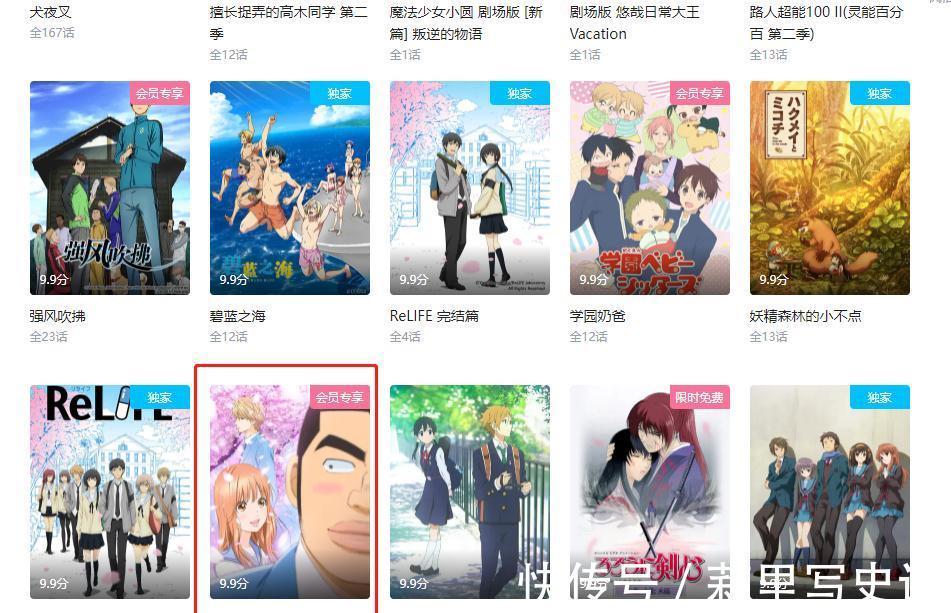Screen dimensions: 951x613
Task: Open the poster with large ReLIFE logo
Action: coord(110,492)
